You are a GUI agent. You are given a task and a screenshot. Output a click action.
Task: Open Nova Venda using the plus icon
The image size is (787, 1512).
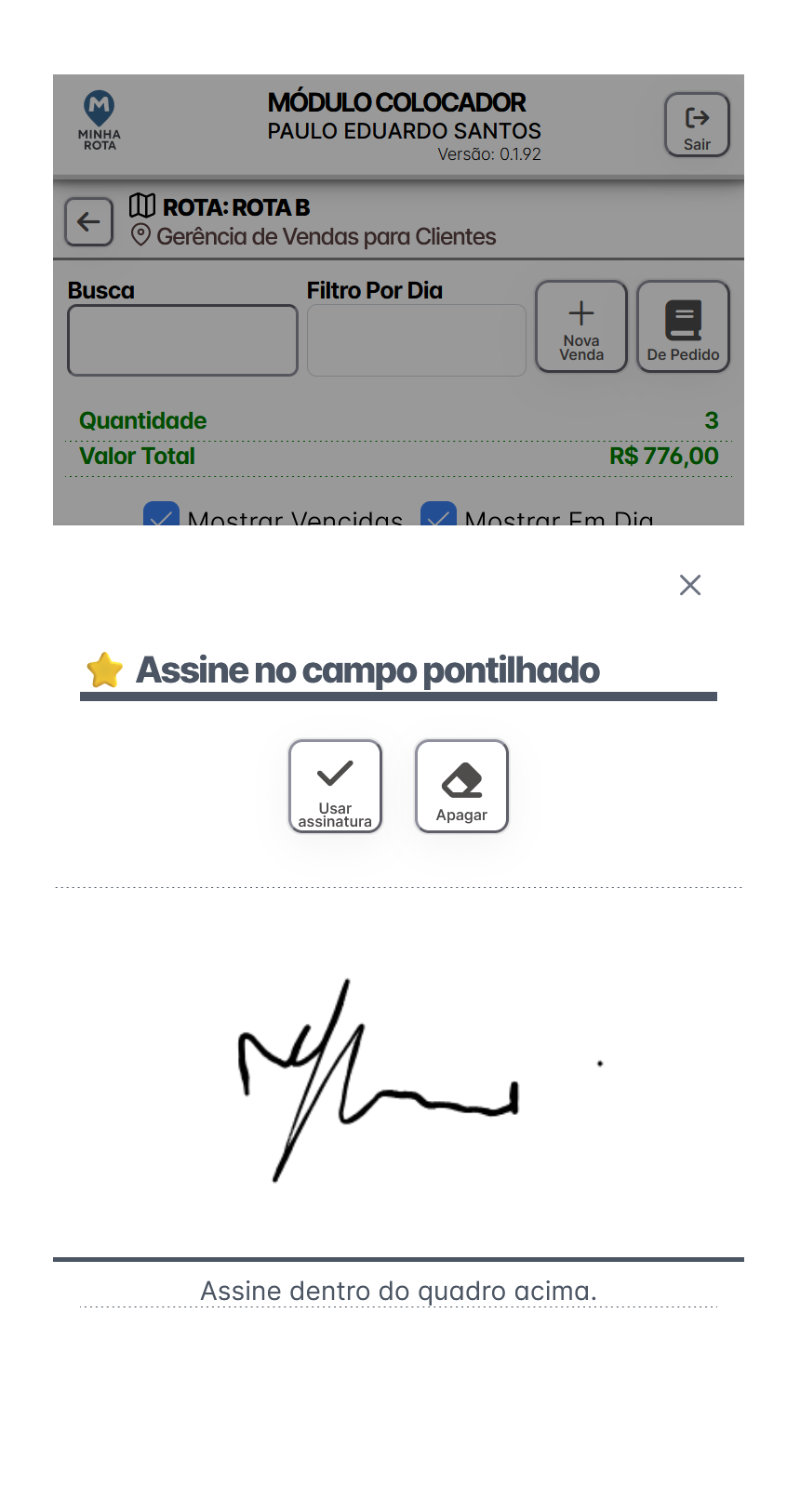coord(581,325)
